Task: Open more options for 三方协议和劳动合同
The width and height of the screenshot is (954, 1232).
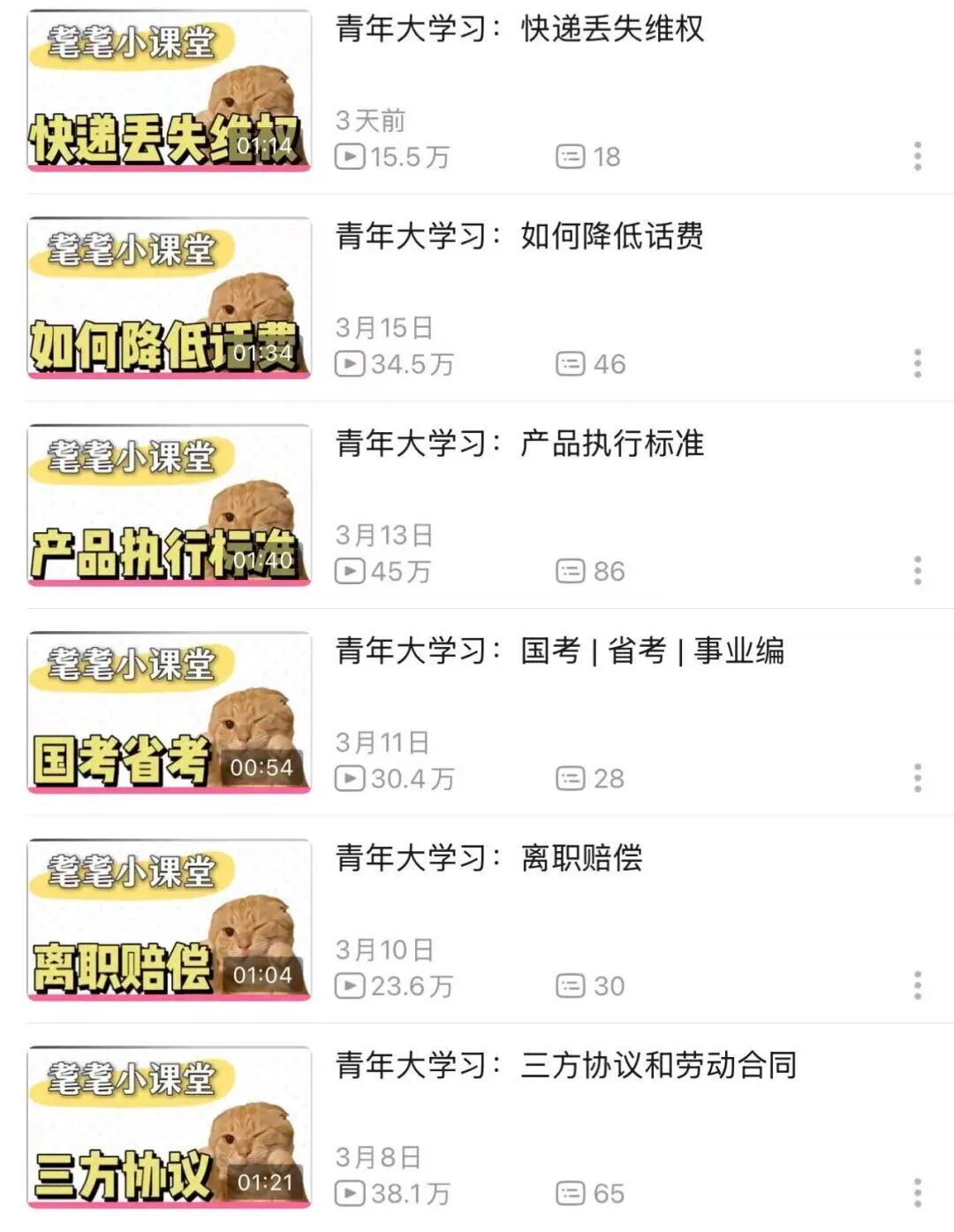Action: tap(918, 1192)
